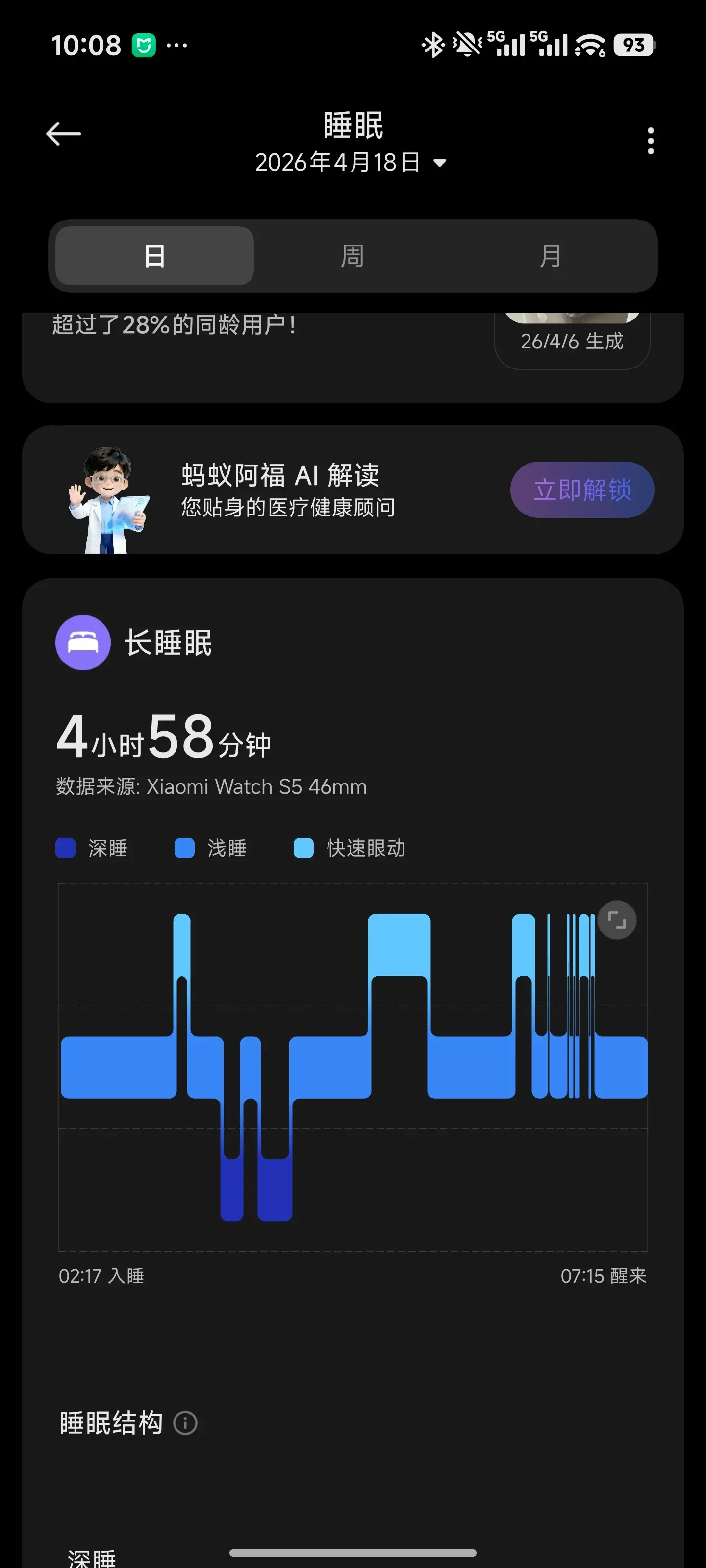This screenshot has height=1568, width=706.
Task: Tap 立即解锁 to unlock AI interpretation
Action: 582,490
